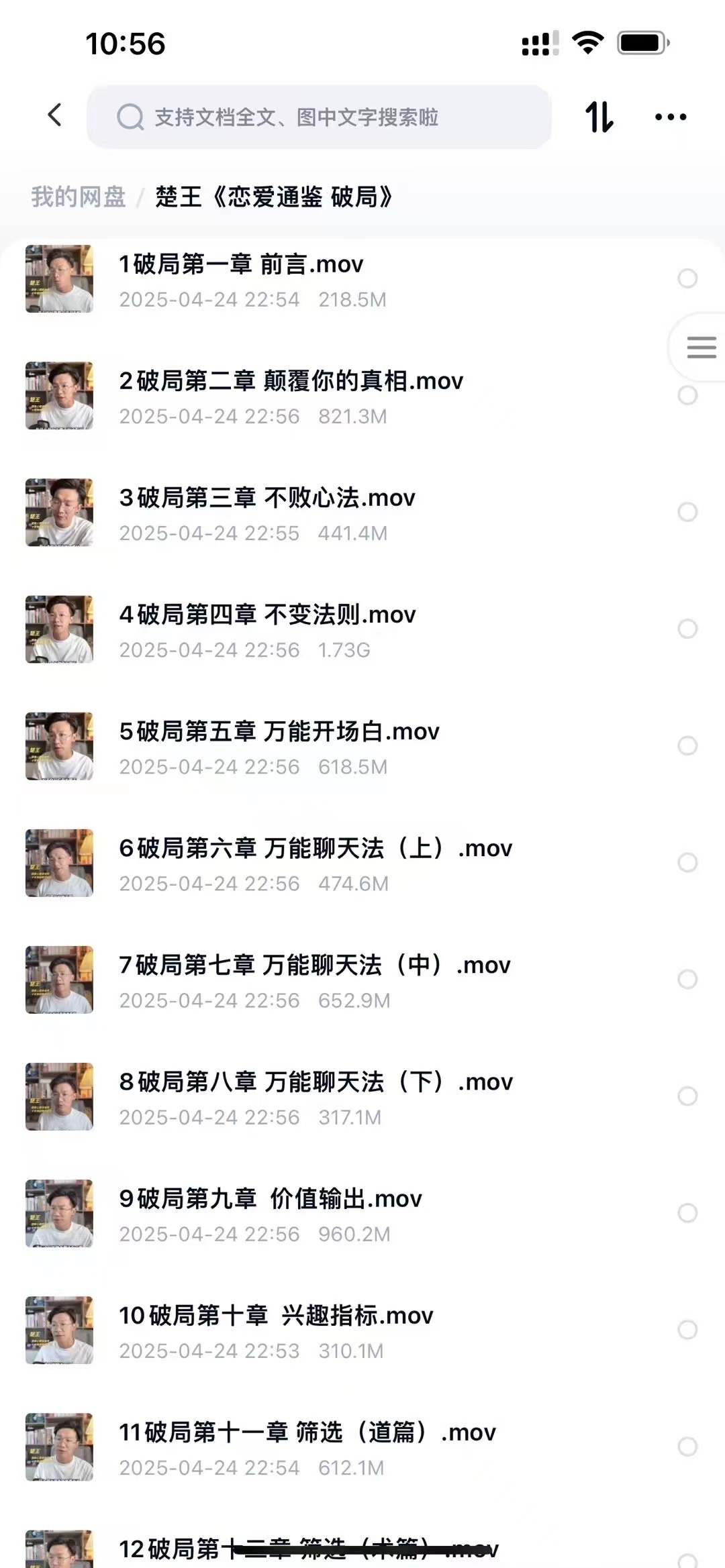
Task: Open 11破局第十一章 筛选（道篇）.mov
Action: tap(307, 1432)
